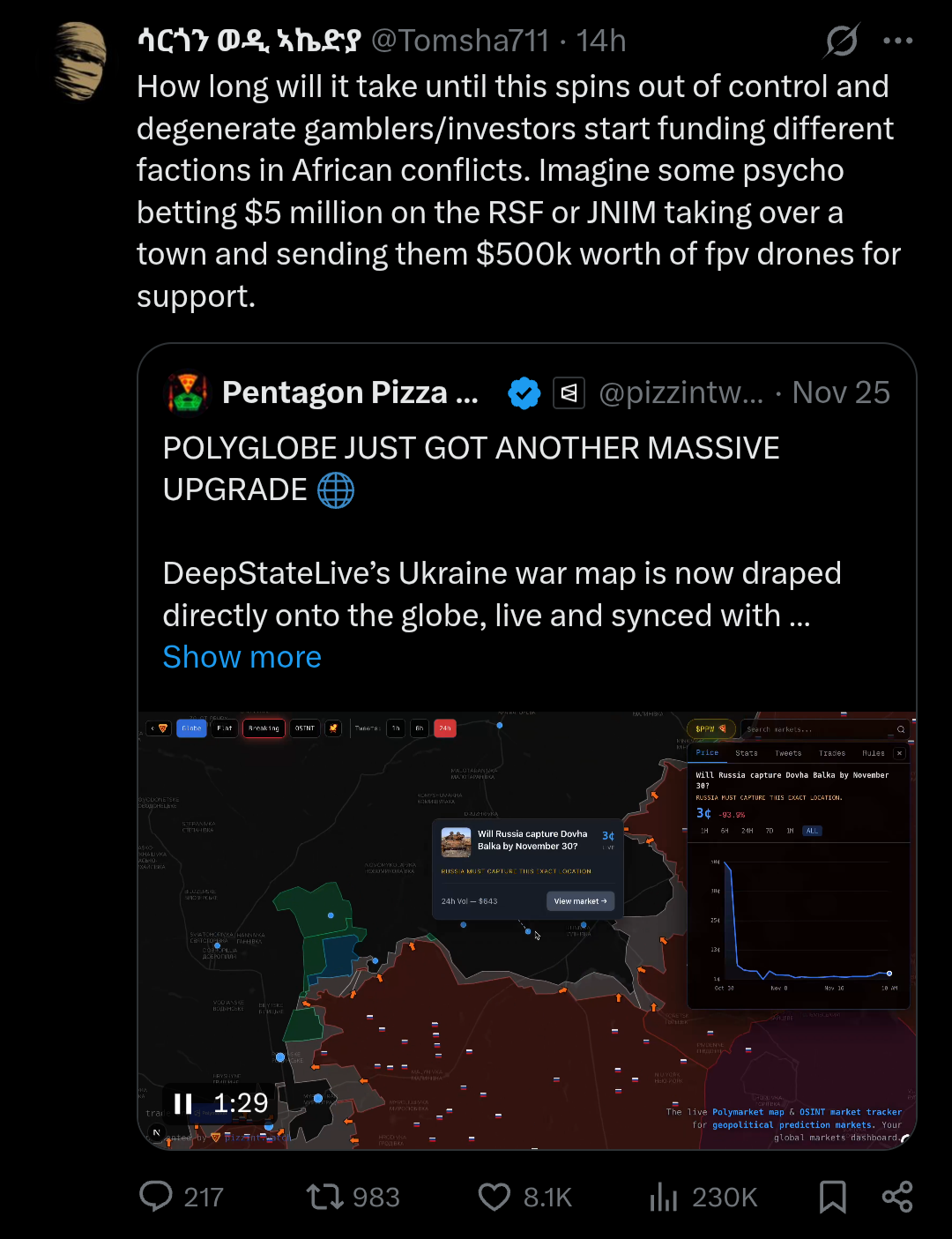Tap the Grok icon on the post
The image size is (952, 1239).
(x=842, y=41)
